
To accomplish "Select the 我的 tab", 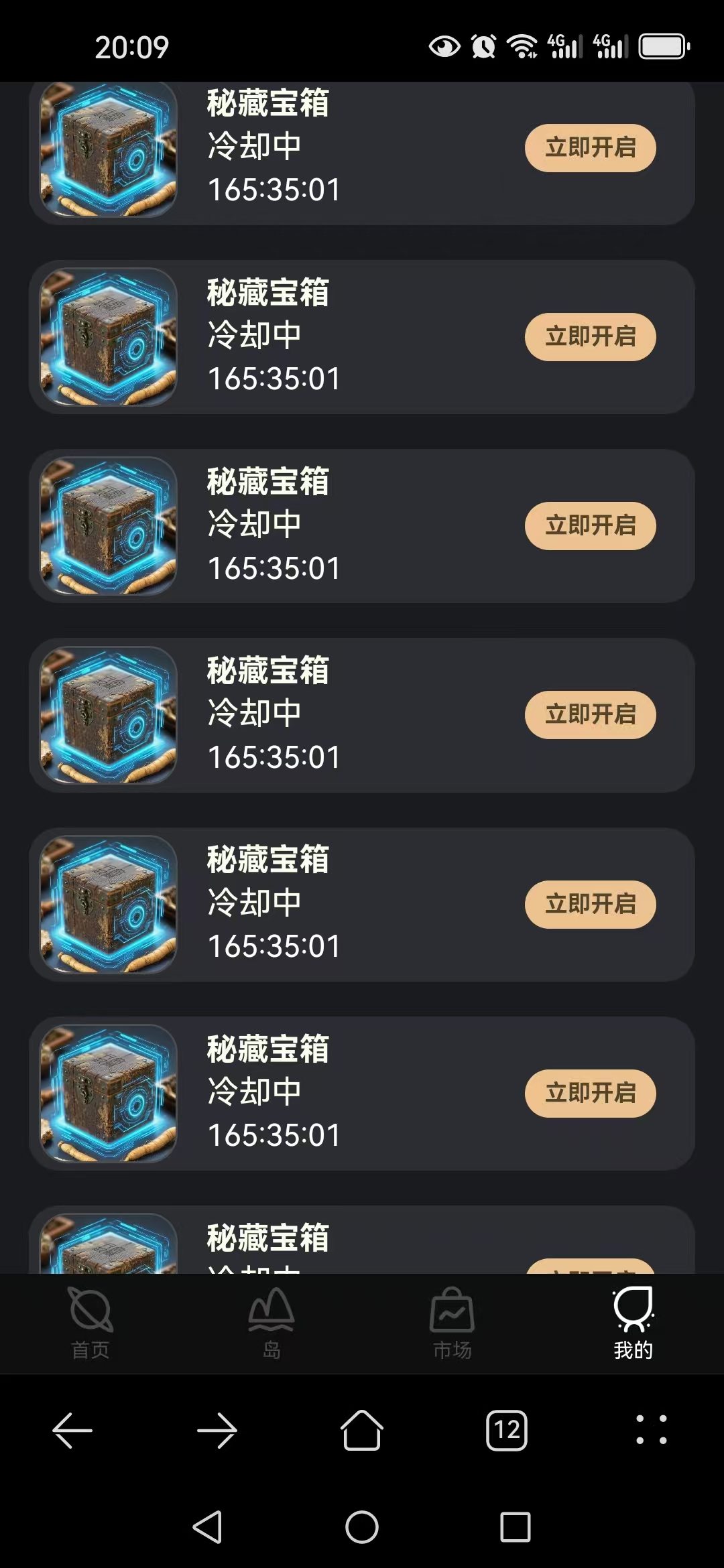I will (x=633, y=1323).
